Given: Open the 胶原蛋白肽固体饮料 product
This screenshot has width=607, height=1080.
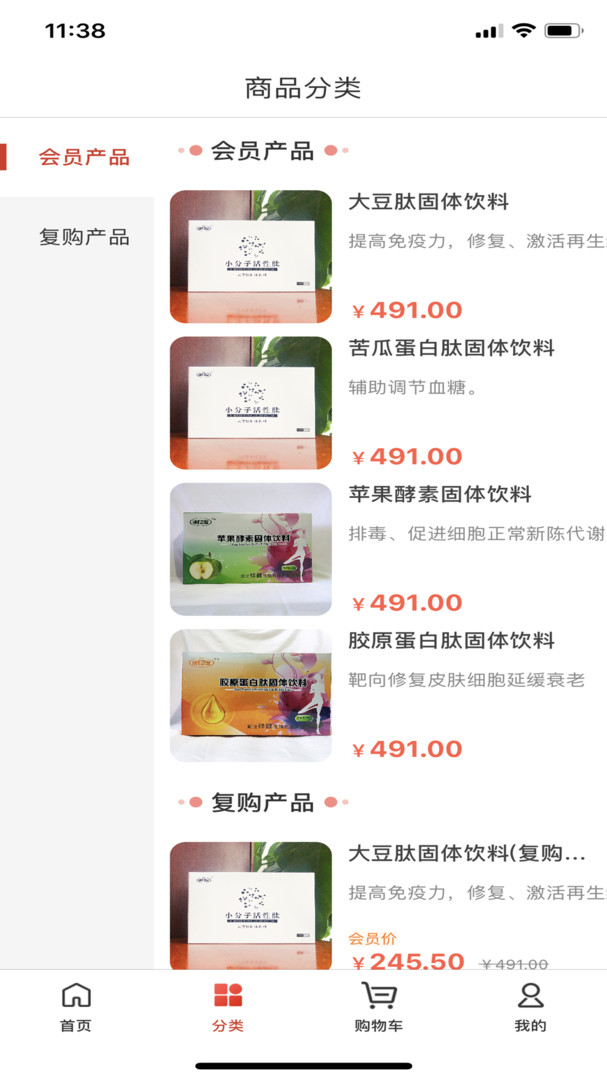Looking at the screenshot, I should click(x=450, y=640).
